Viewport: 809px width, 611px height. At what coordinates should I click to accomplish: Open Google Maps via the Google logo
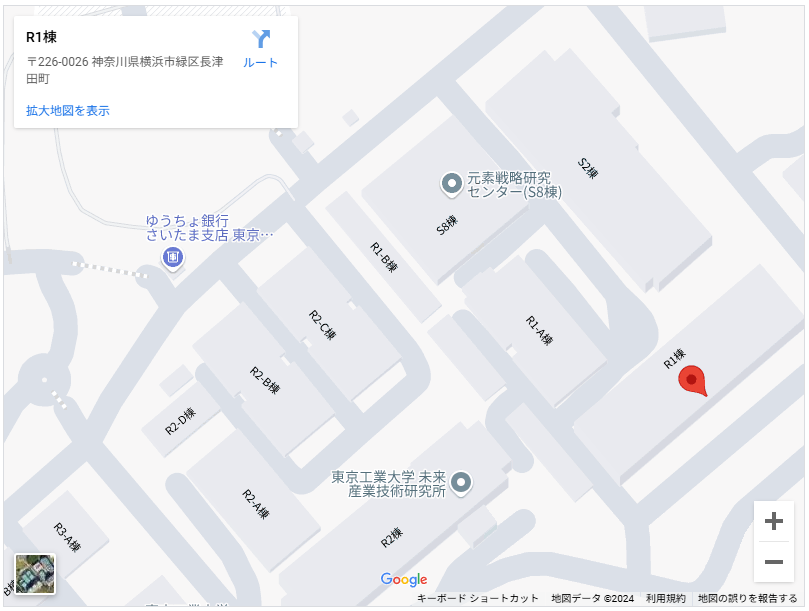(x=404, y=580)
